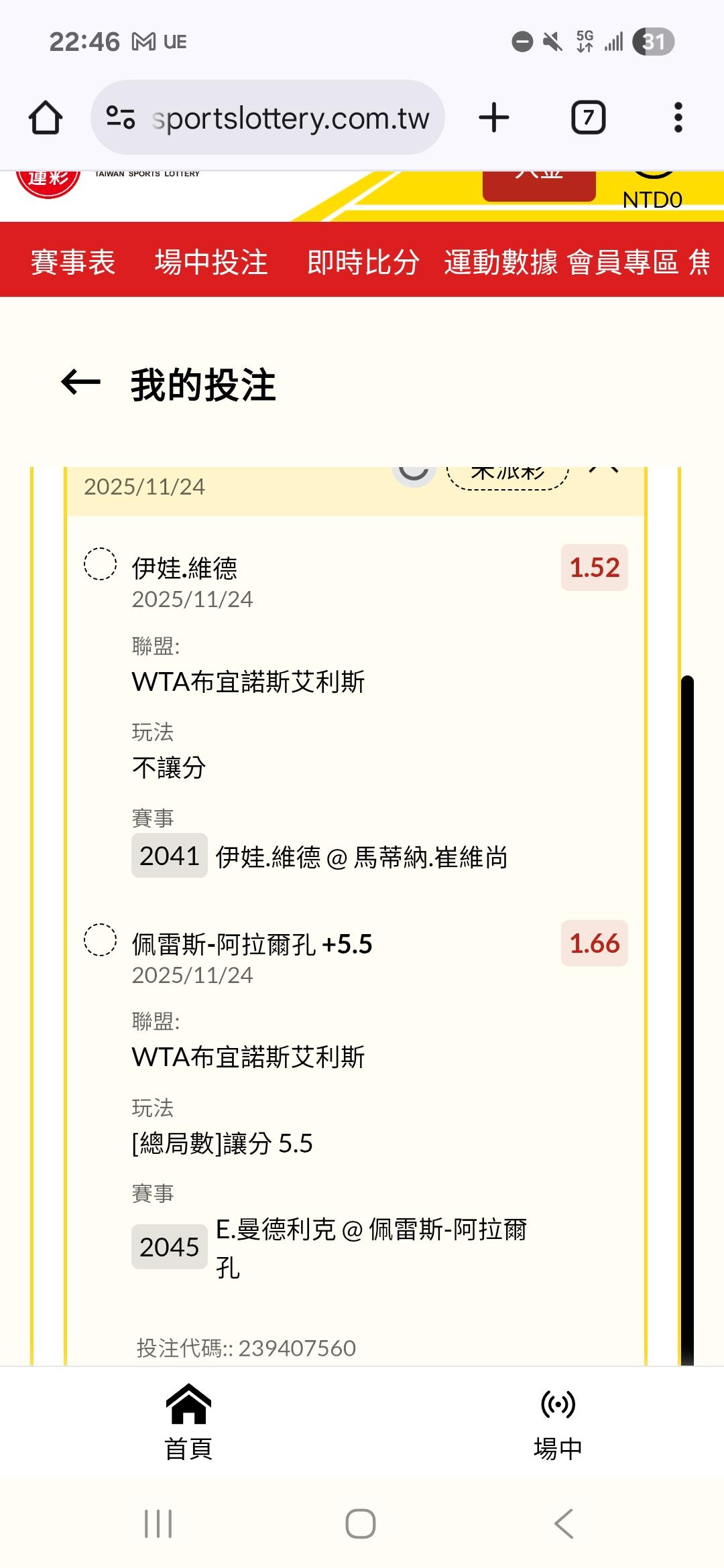Screen dimensions: 724x1568
Task: Tap the system back button
Action: [x=564, y=1524]
